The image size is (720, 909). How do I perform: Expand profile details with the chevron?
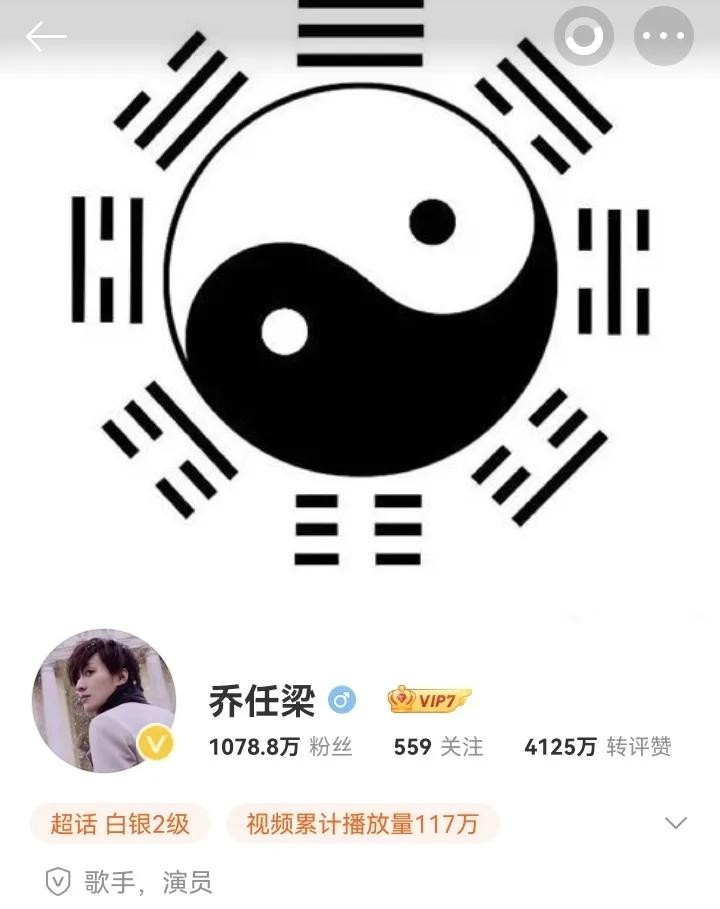[676, 823]
